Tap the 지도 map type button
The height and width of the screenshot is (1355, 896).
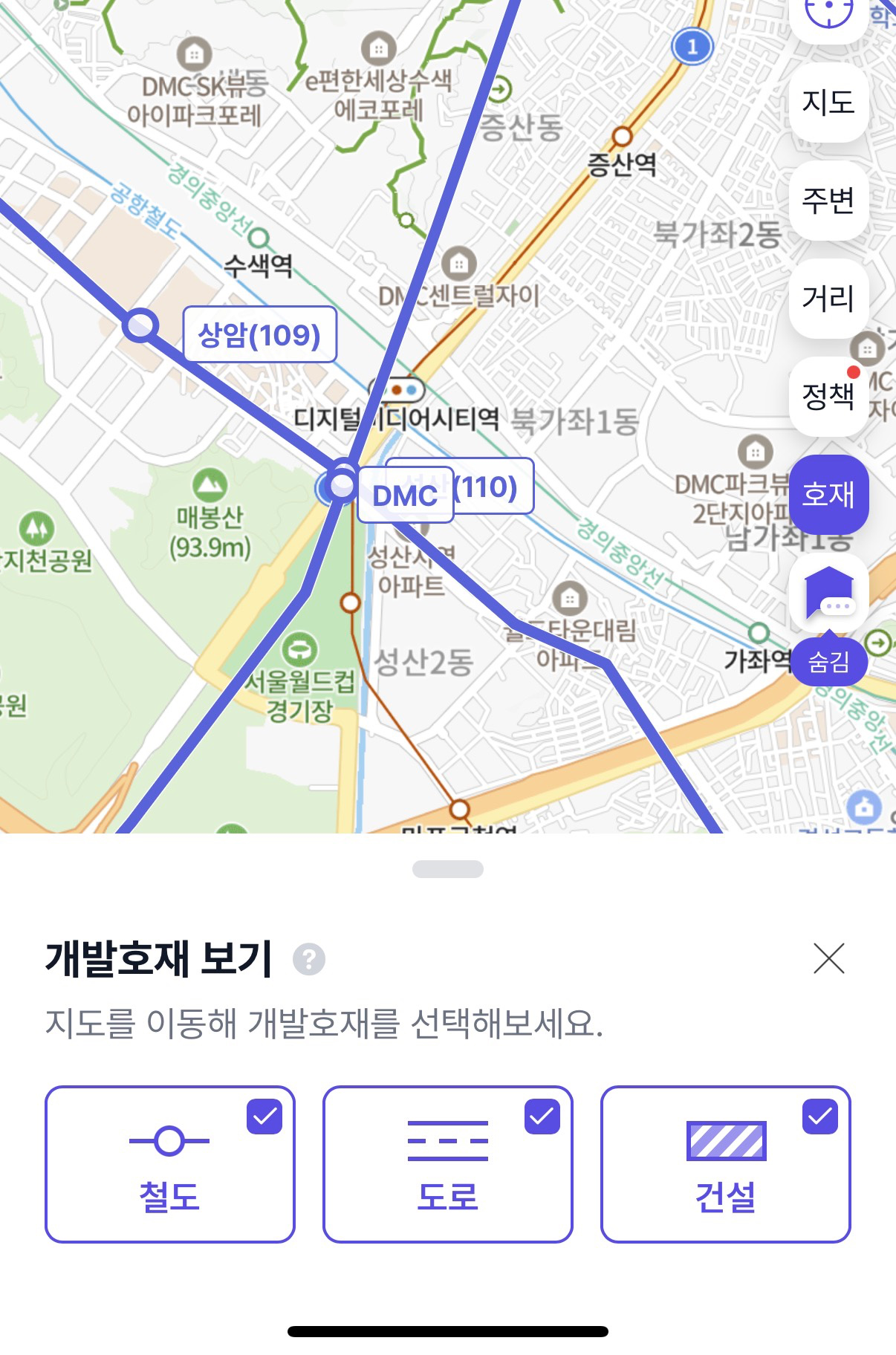828,103
